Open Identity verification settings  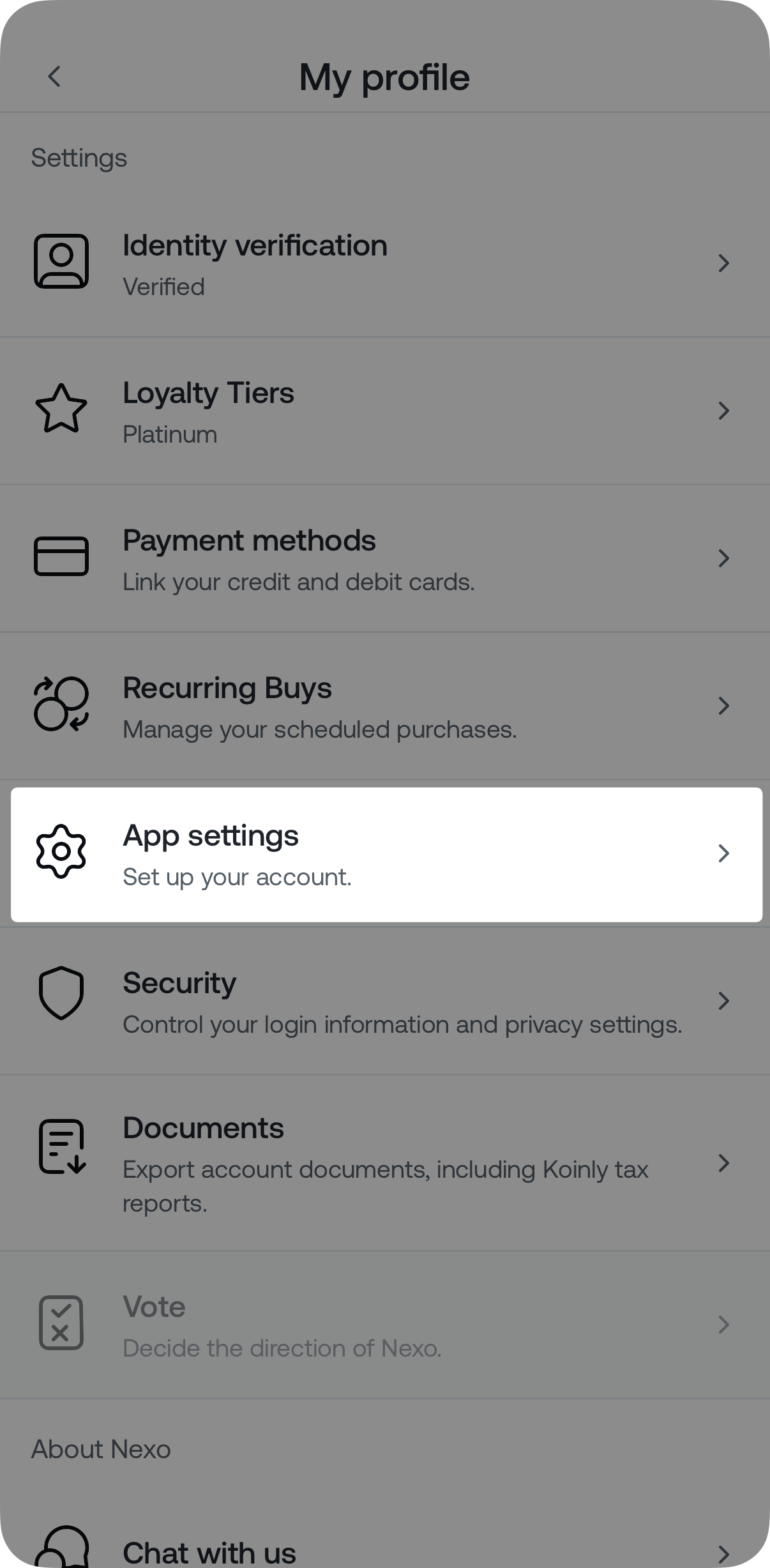click(x=383, y=263)
